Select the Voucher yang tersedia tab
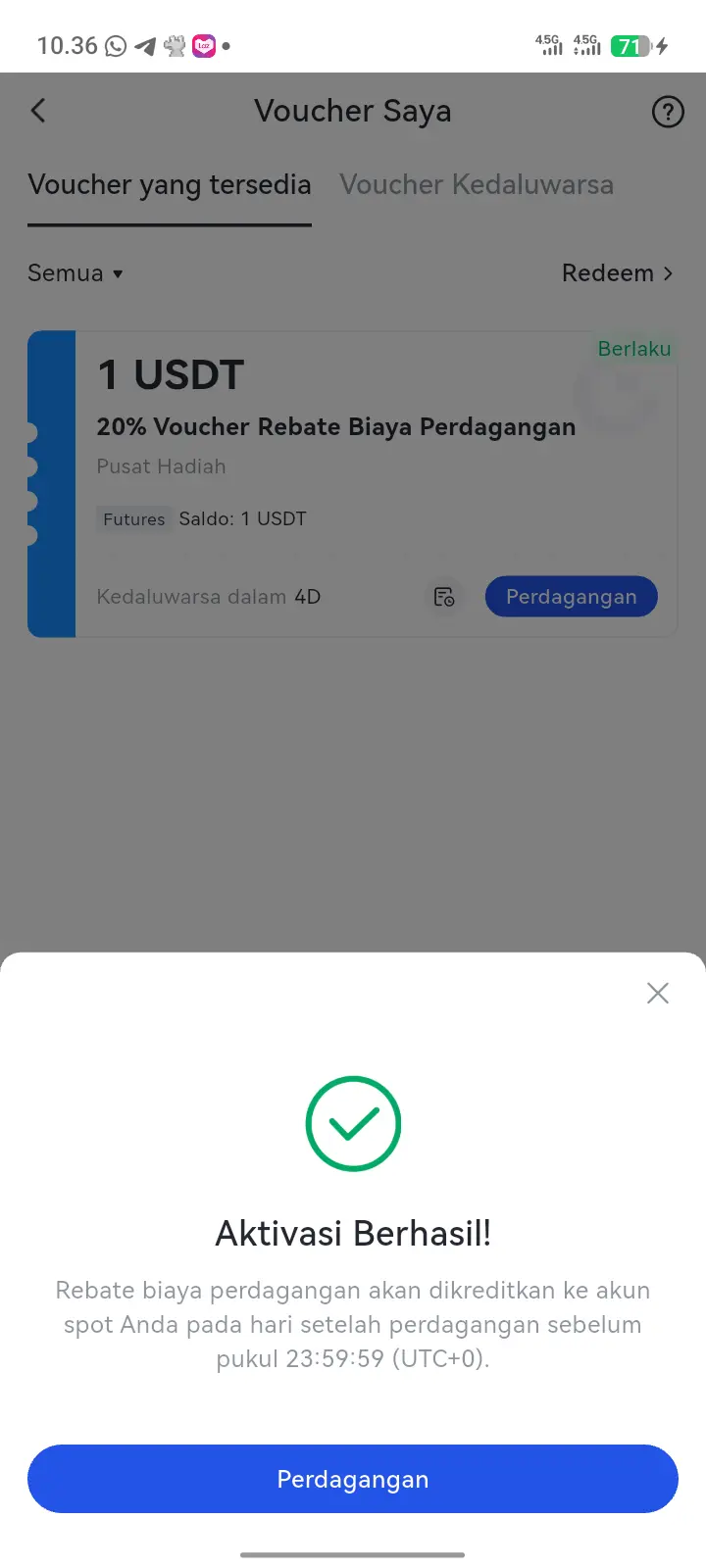Image resolution: width=706 pixels, height=1568 pixels. [x=169, y=185]
